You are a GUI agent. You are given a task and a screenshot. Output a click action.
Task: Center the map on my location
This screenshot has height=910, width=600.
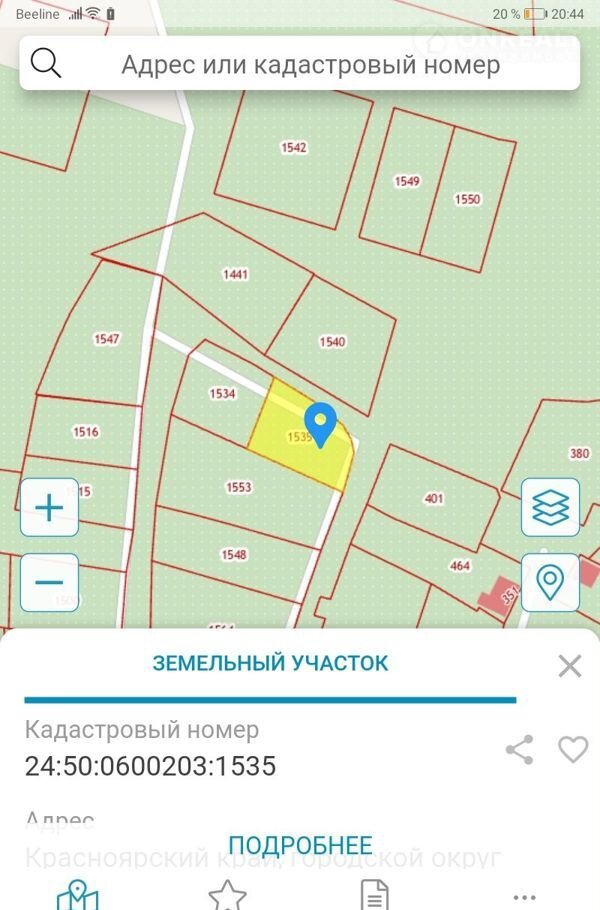(550, 582)
